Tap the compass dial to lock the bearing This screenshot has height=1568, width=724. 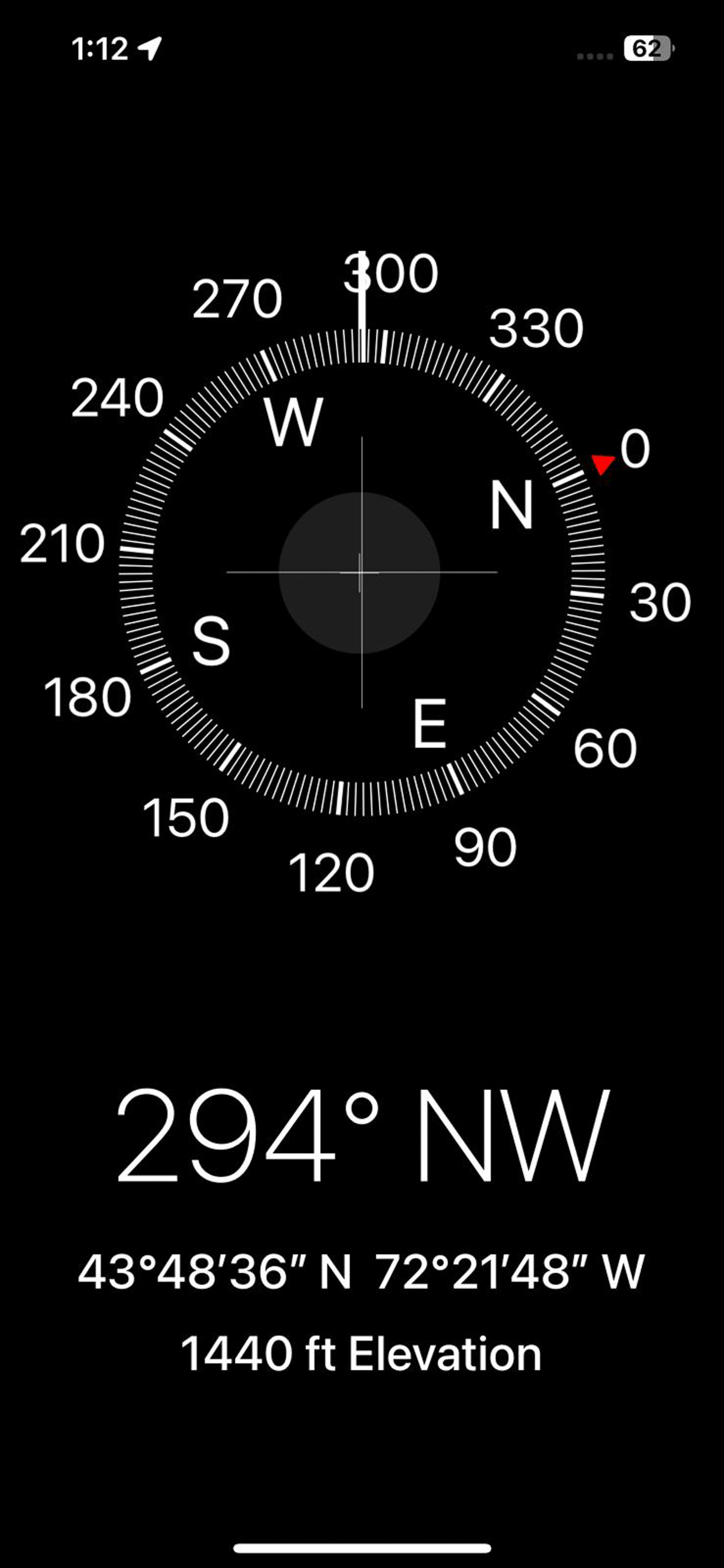(362, 572)
